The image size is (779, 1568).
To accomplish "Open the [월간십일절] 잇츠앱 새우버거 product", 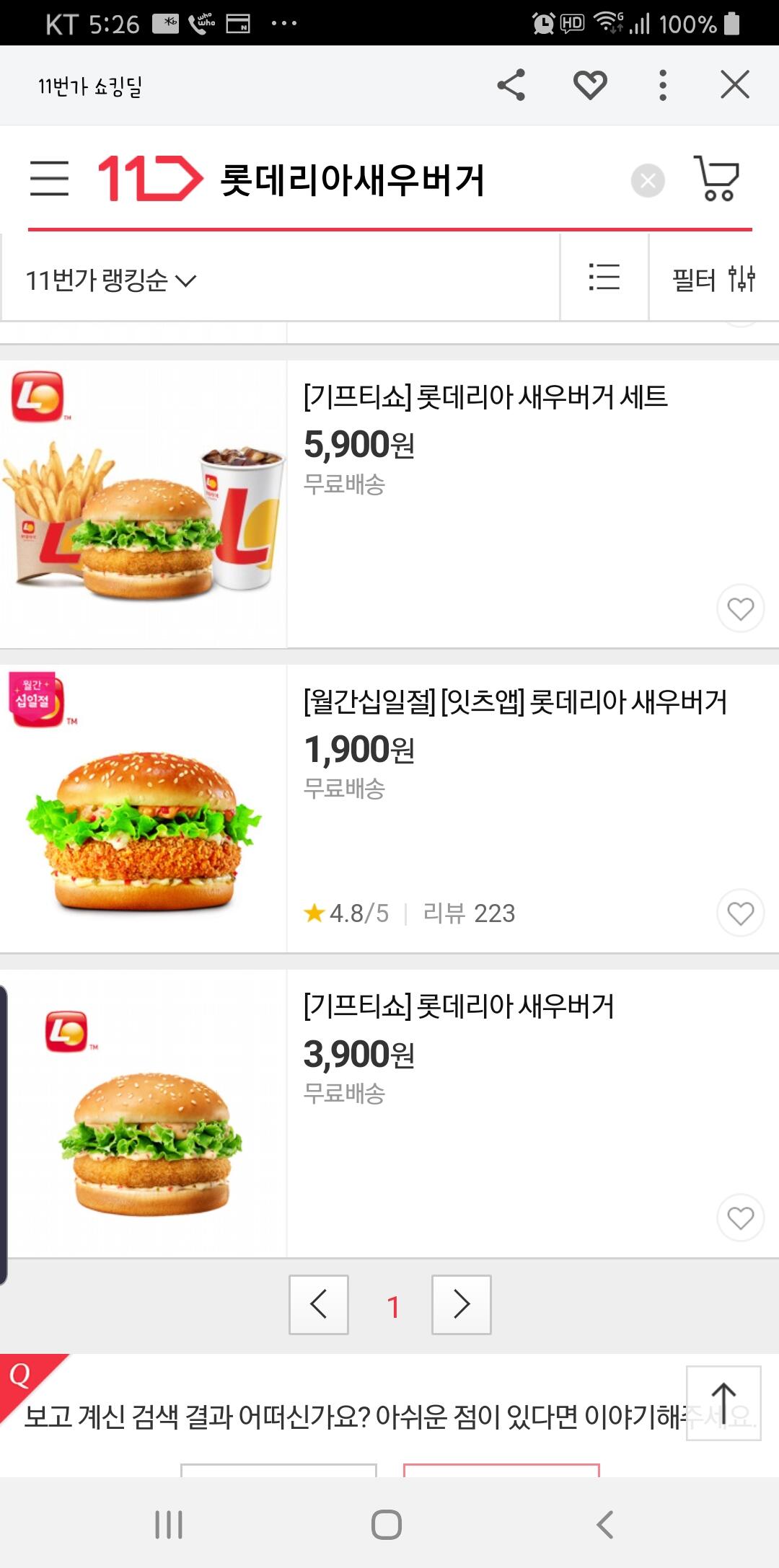I will click(x=515, y=702).
